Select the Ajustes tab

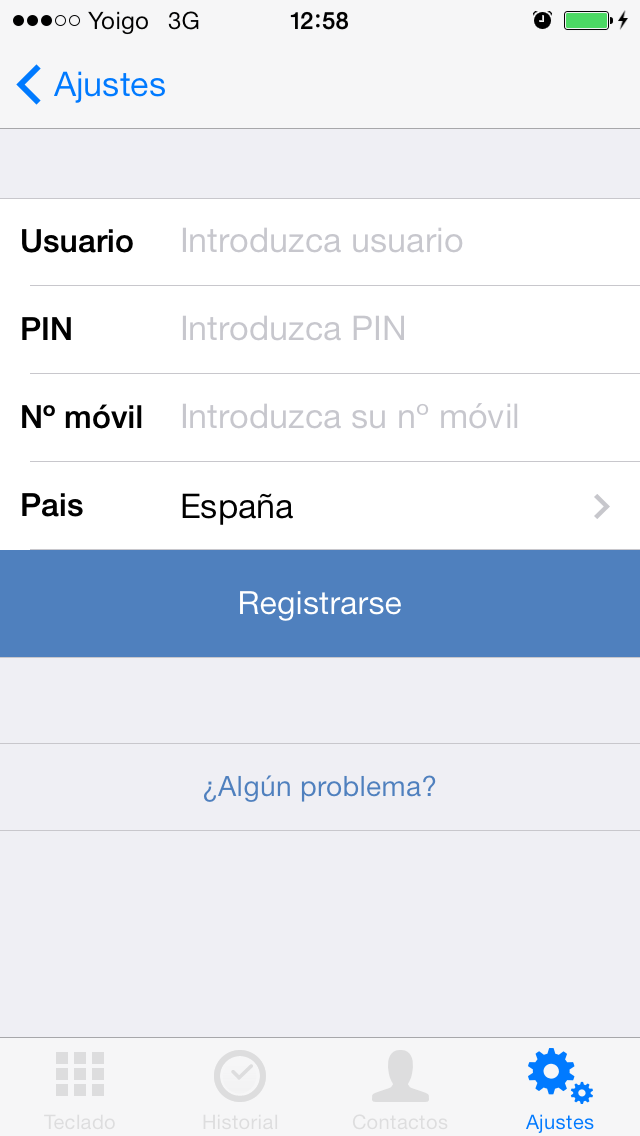[x=560, y=1088]
